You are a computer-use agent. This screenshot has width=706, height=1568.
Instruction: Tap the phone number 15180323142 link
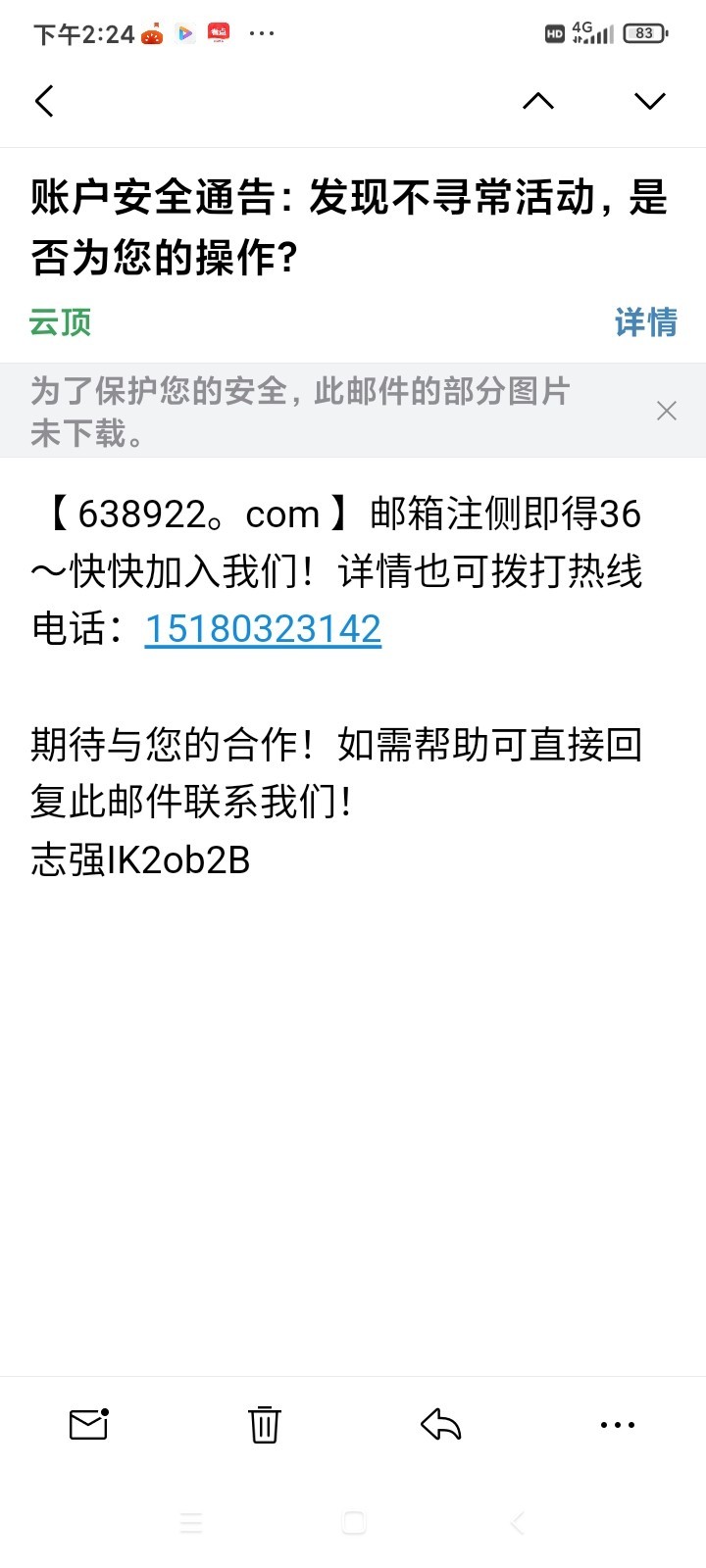coord(263,629)
